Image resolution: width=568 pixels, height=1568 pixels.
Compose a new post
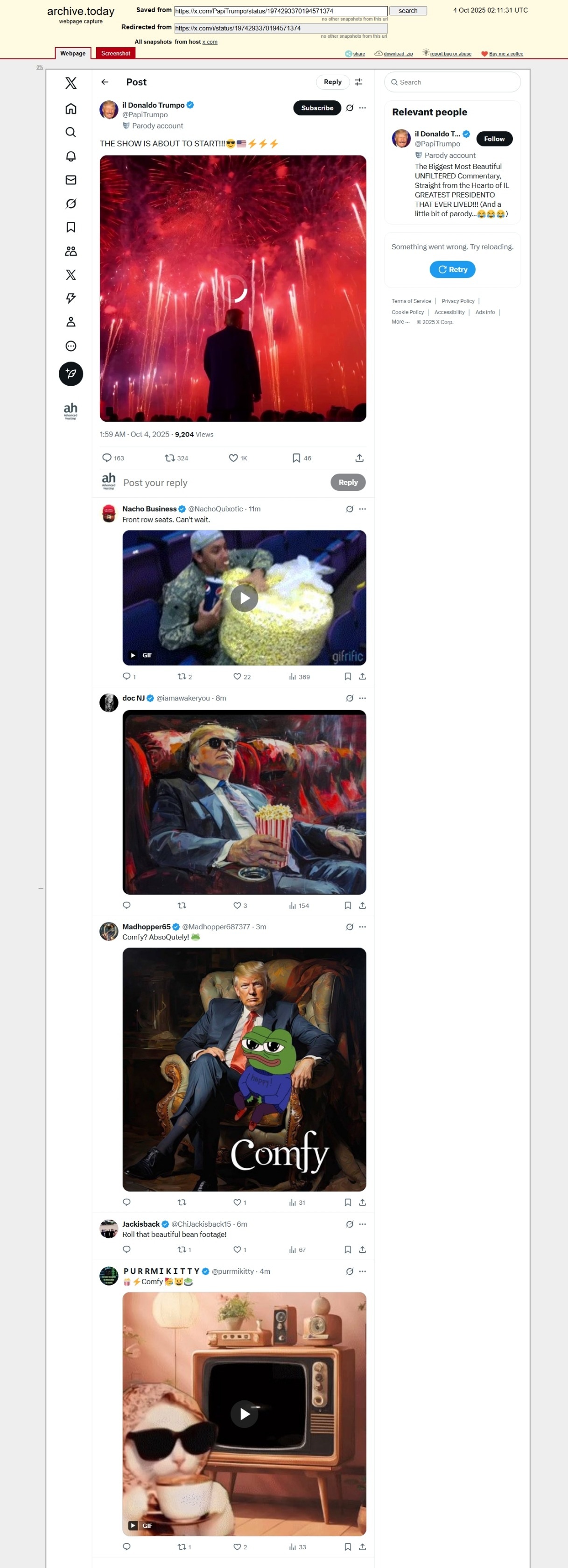70,374
